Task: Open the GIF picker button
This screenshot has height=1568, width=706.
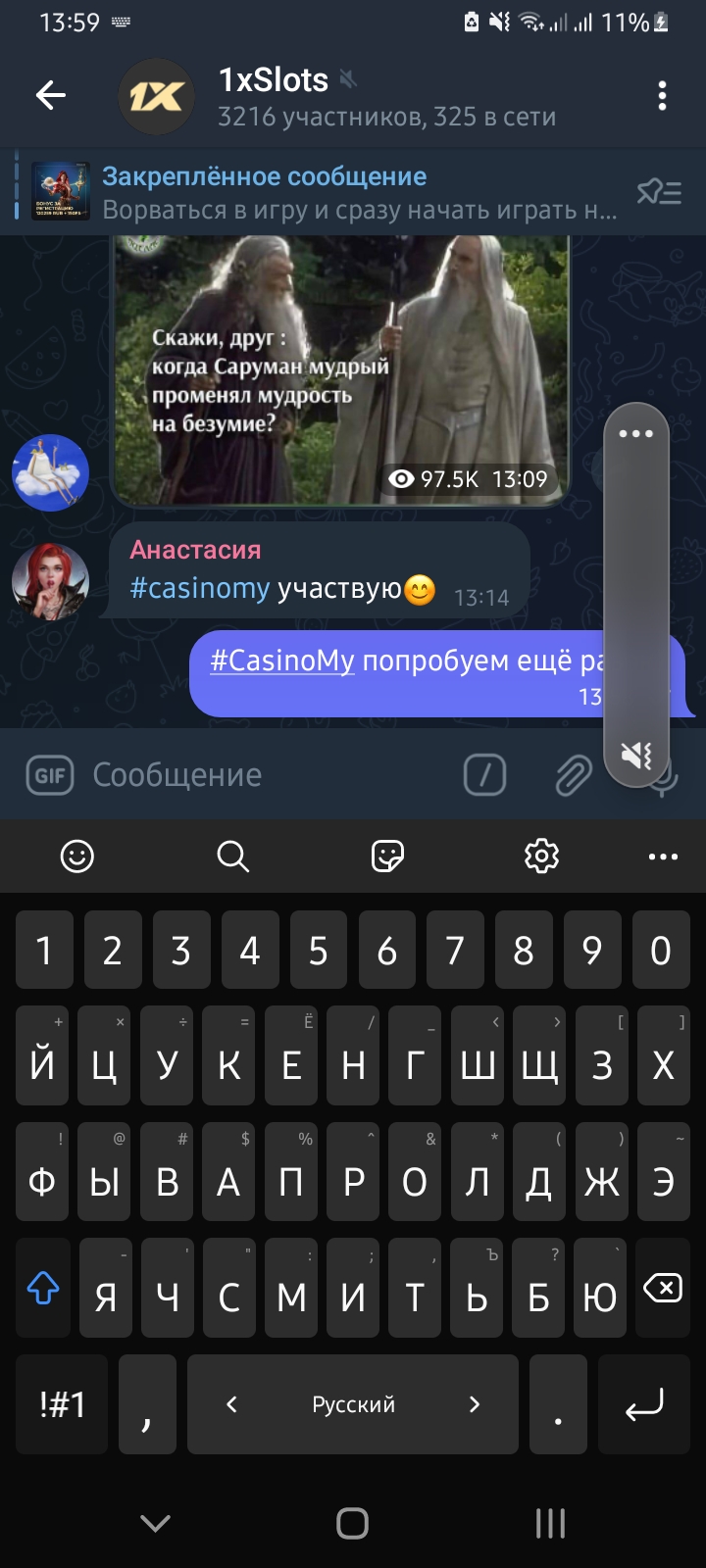Action: [x=50, y=775]
